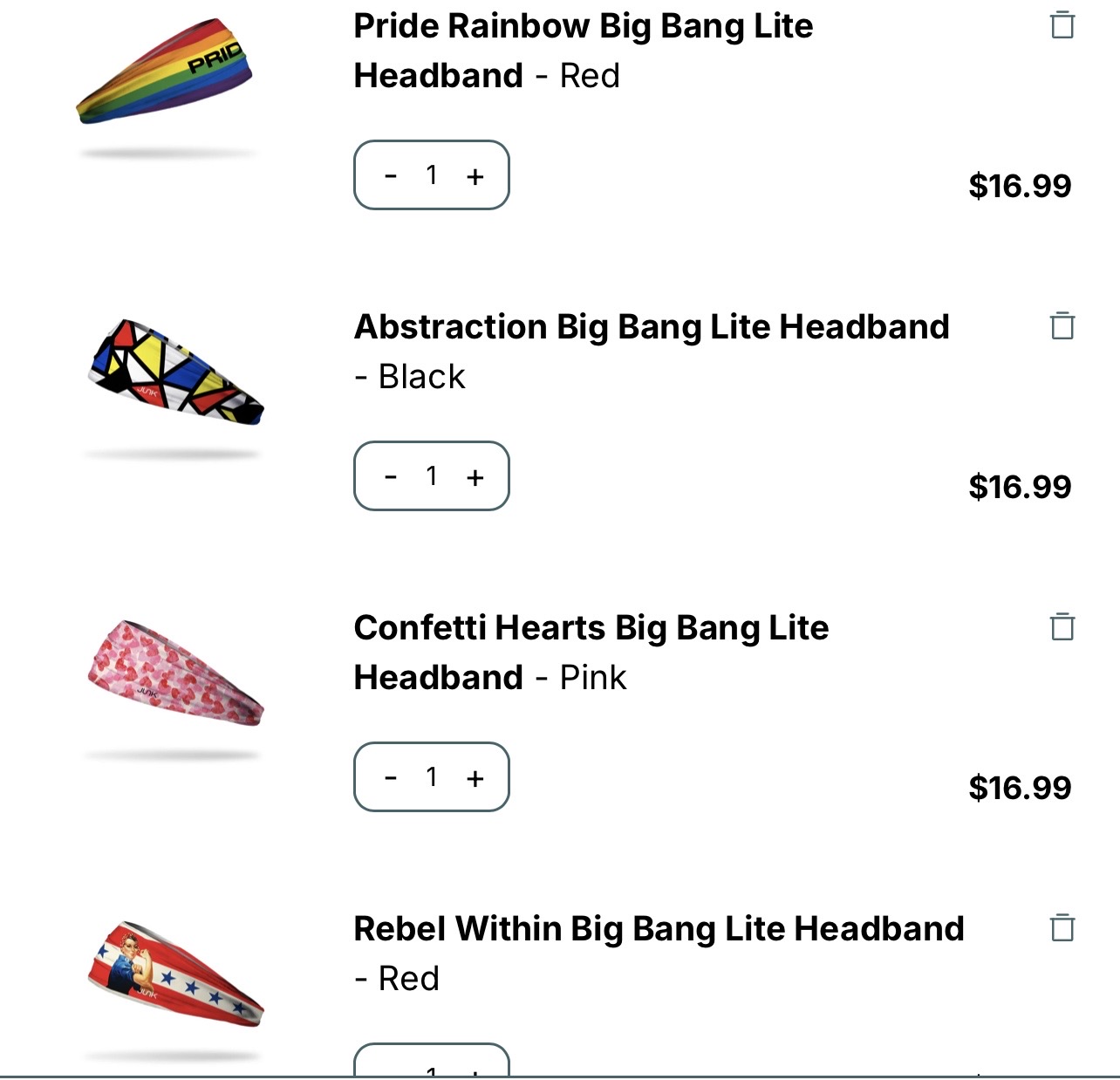View Confetti Hearts headband product image
The width and height of the screenshot is (1120, 1080).
tap(174, 673)
